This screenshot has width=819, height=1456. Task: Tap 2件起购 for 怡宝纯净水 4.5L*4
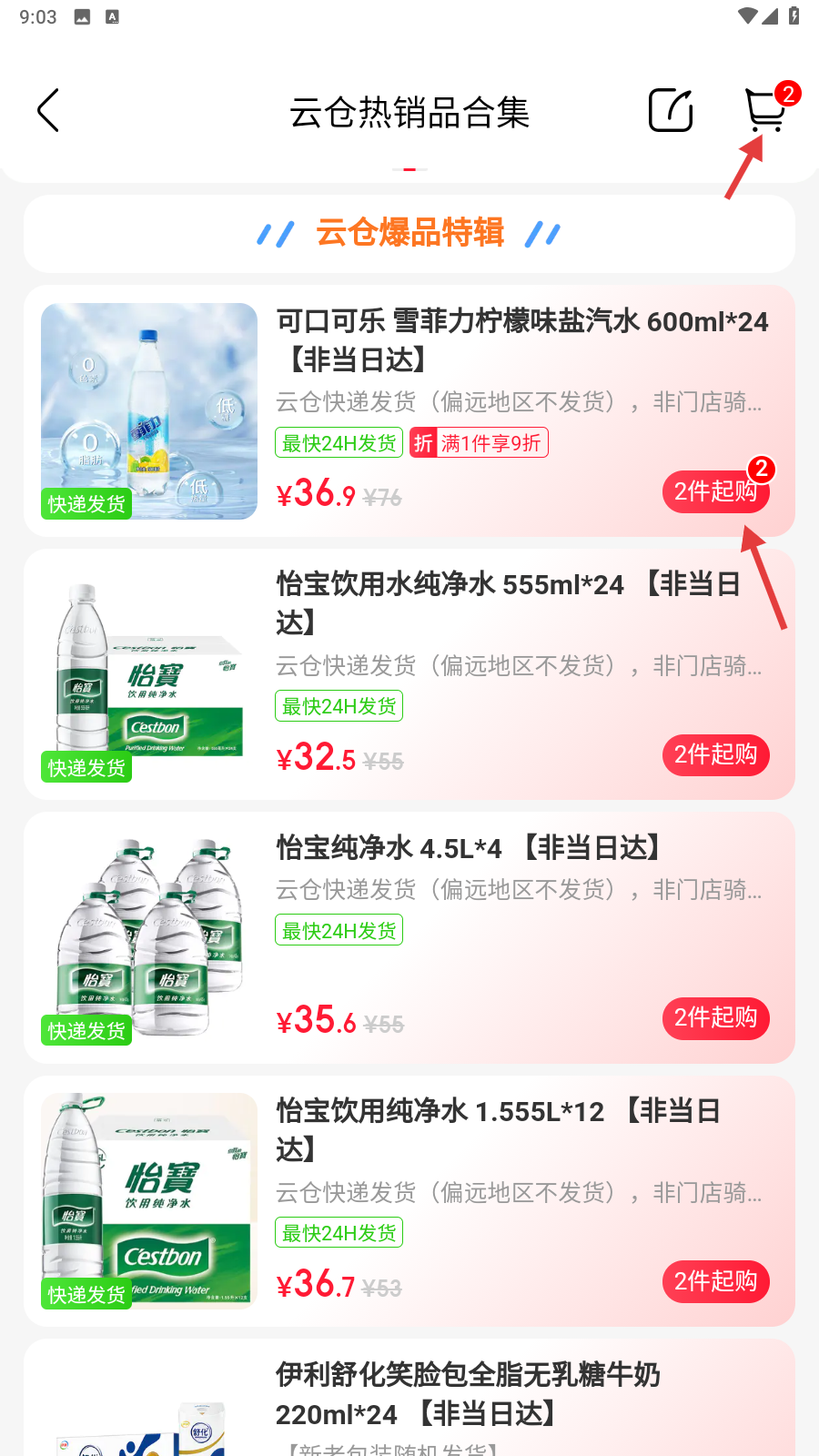pyautogui.click(x=715, y=1018)
